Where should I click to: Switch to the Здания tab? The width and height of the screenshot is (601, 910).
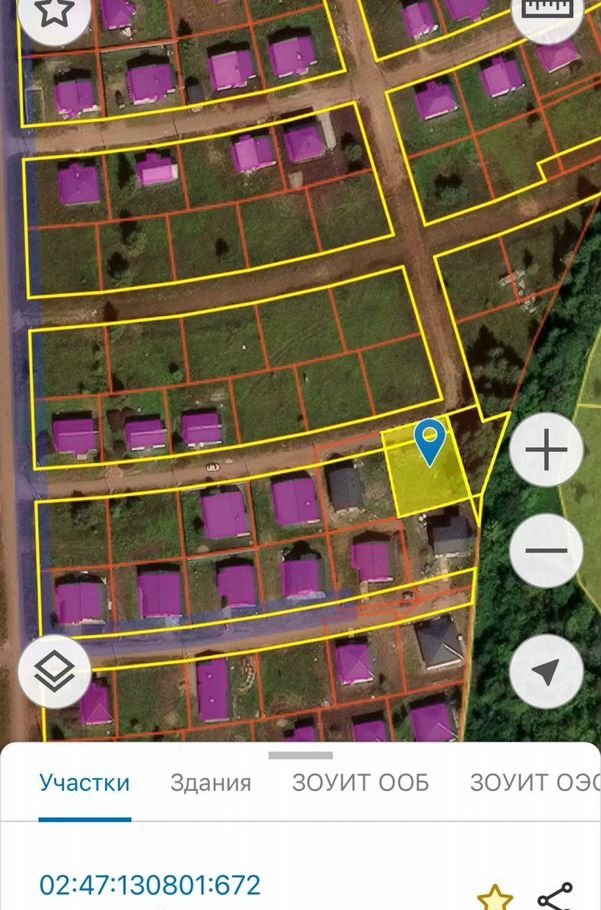point(210,782)
